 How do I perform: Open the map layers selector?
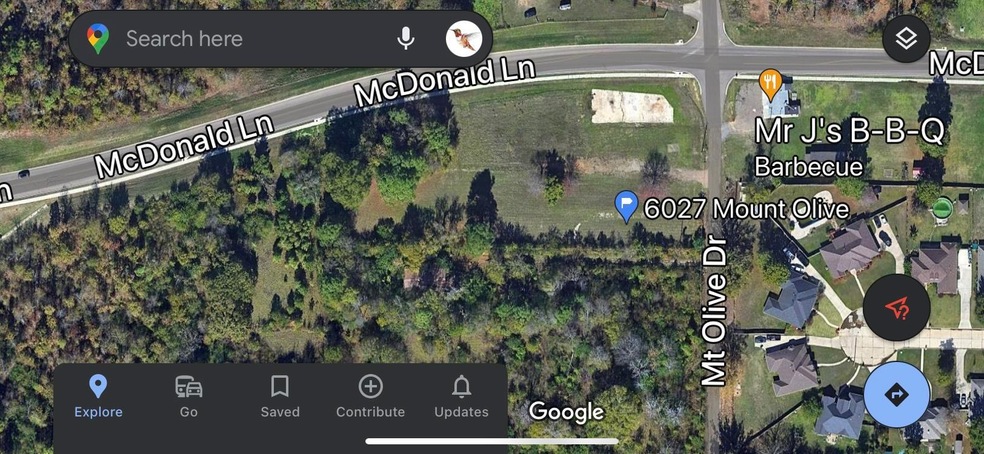point(906,39)
